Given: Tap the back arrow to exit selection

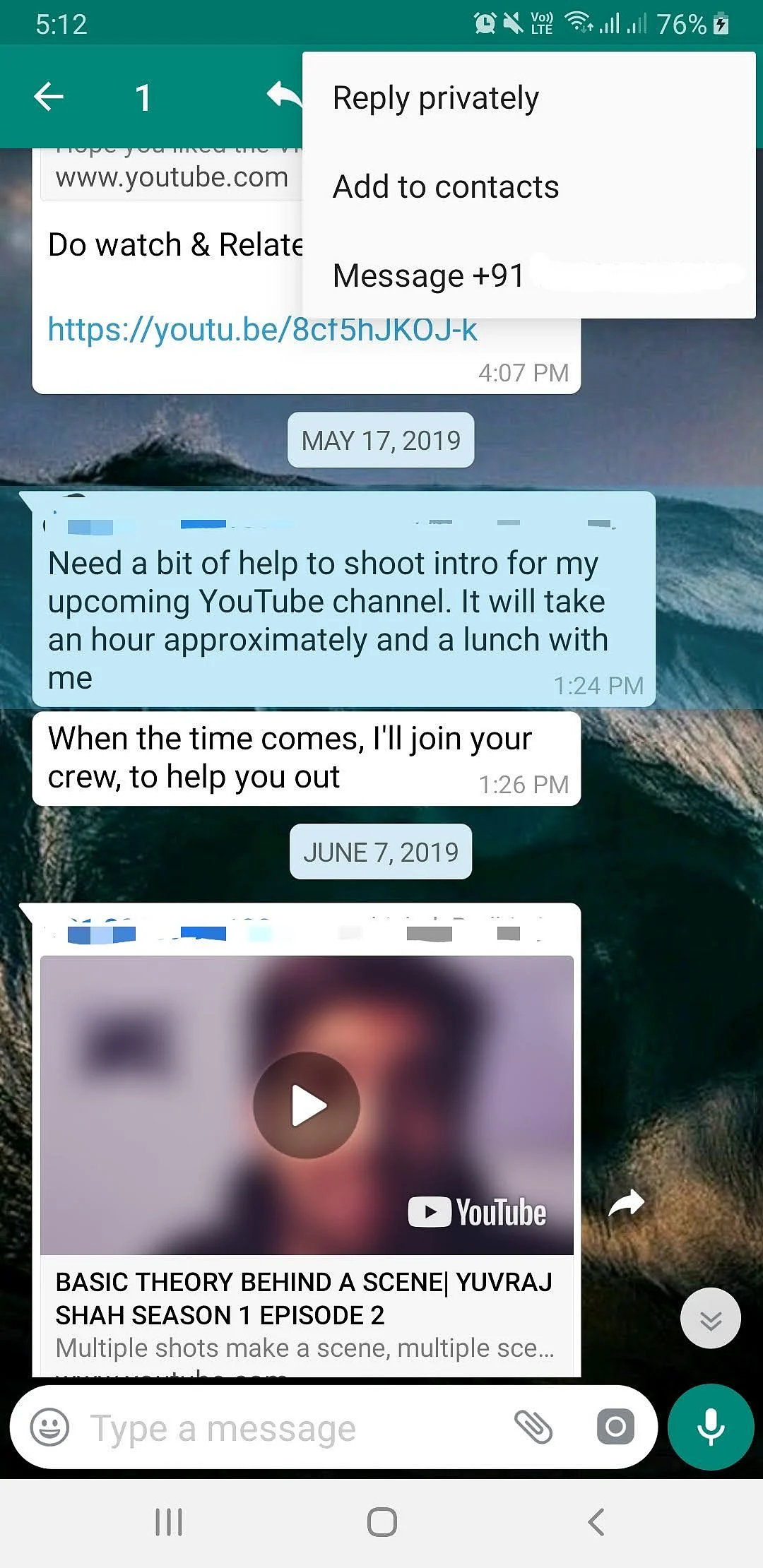Looking at the screenshot, I should tap(49, 97).
